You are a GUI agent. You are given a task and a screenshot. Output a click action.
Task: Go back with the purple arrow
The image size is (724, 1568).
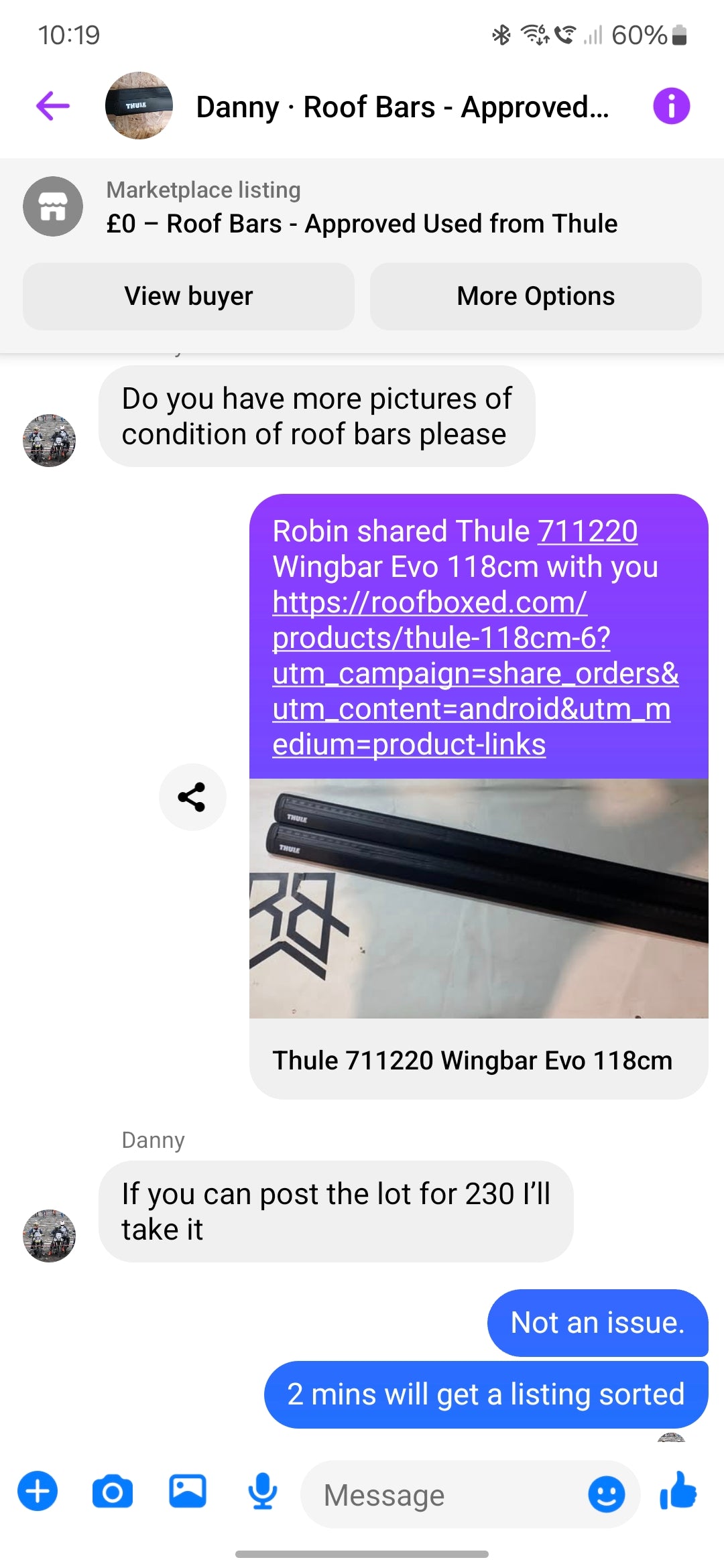click(53, 106)
